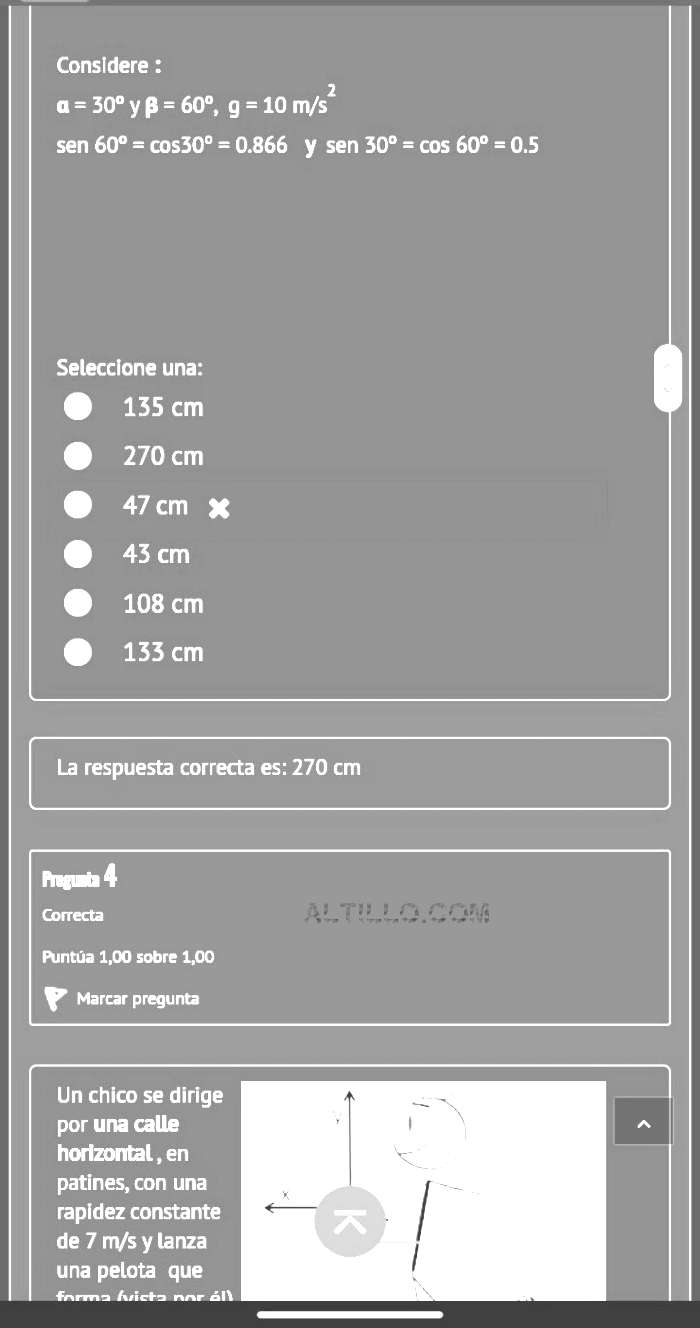Screen dimensions: 700x1328
Task: Select the 135 cm option
Action: [x=78, y=407]
